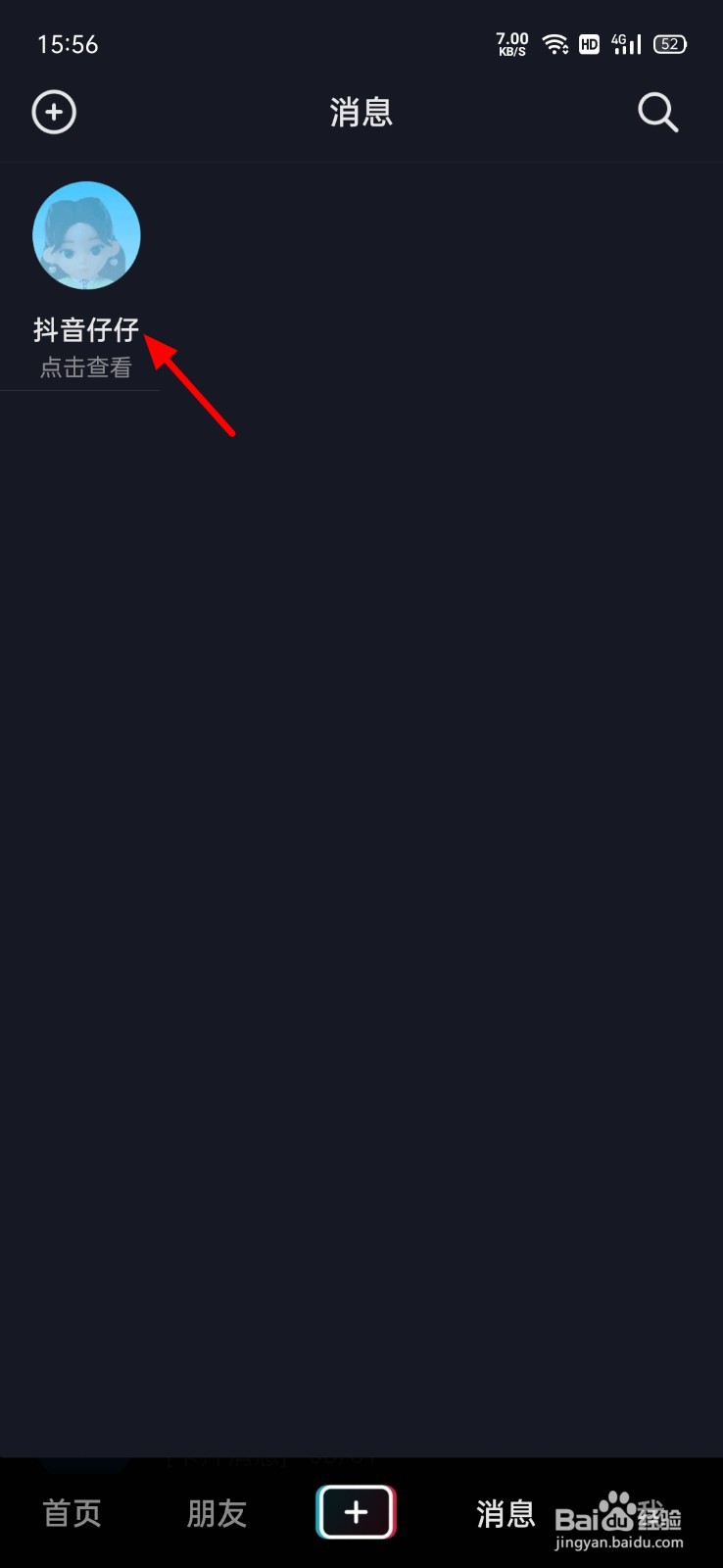The image size is (723, 1568).
Task: Tap the Baidu 经验 logo
Action: [x=619, y=1517]
